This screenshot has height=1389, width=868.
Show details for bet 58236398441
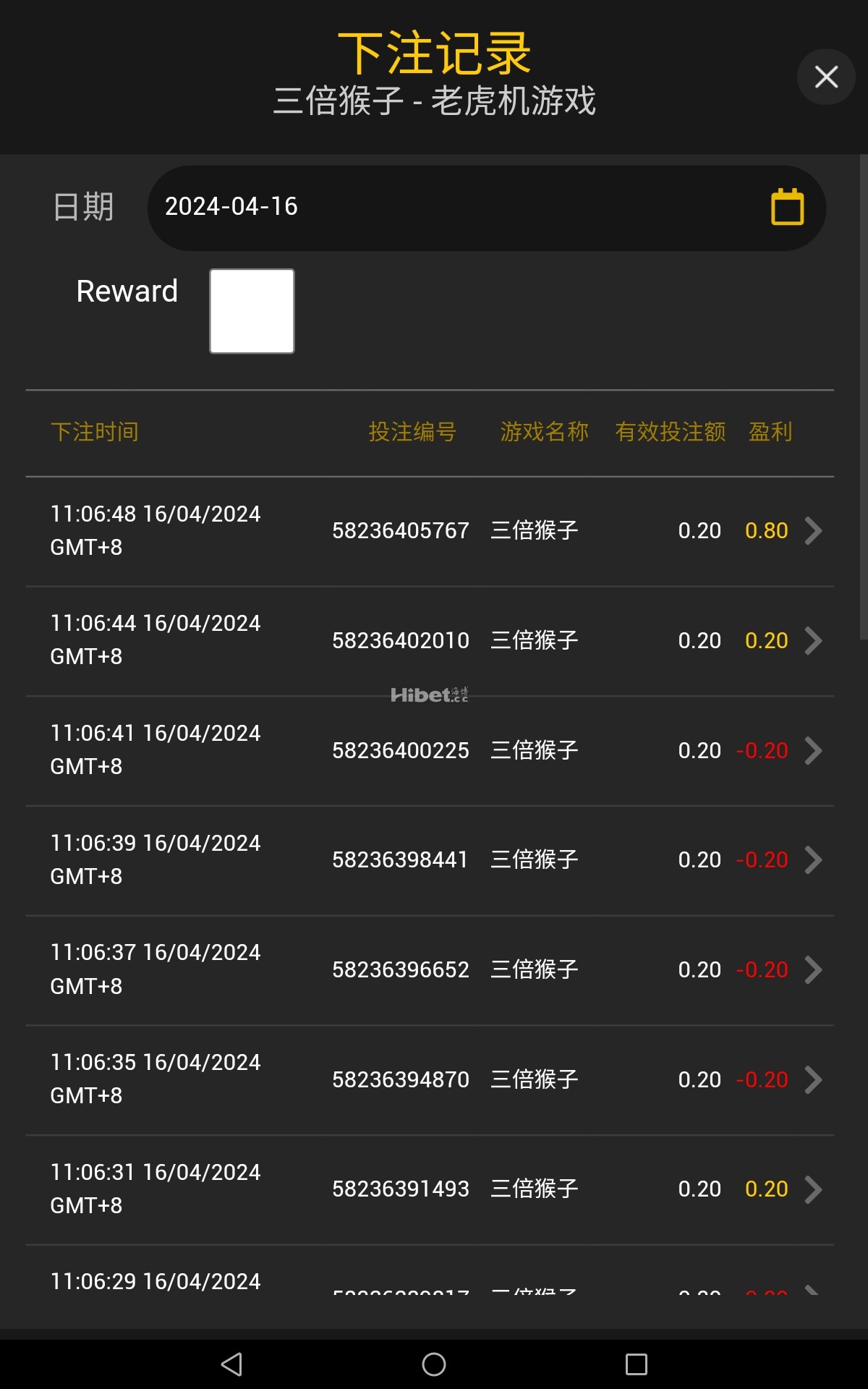tap(430, 860)
